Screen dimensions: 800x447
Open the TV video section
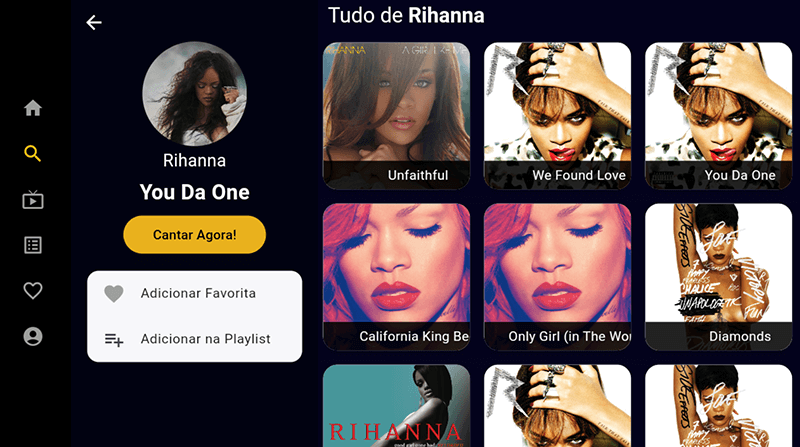(33, 200)
